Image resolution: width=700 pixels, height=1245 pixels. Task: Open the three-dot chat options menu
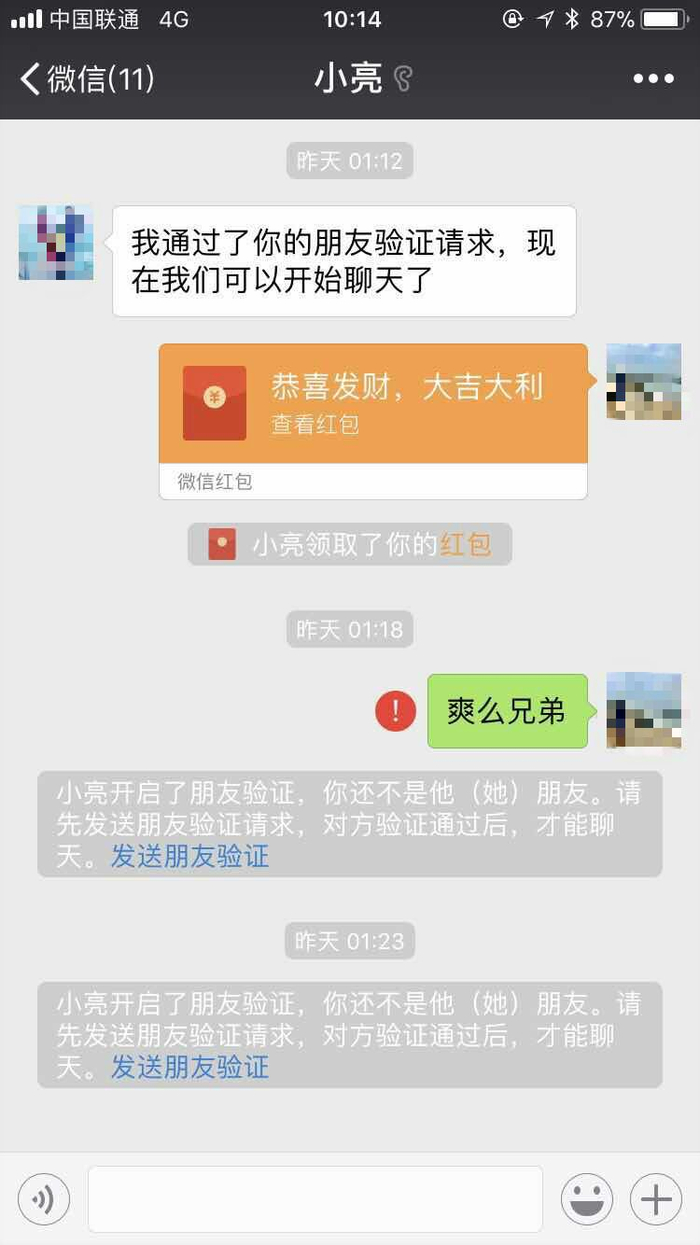tap(653, 79)
